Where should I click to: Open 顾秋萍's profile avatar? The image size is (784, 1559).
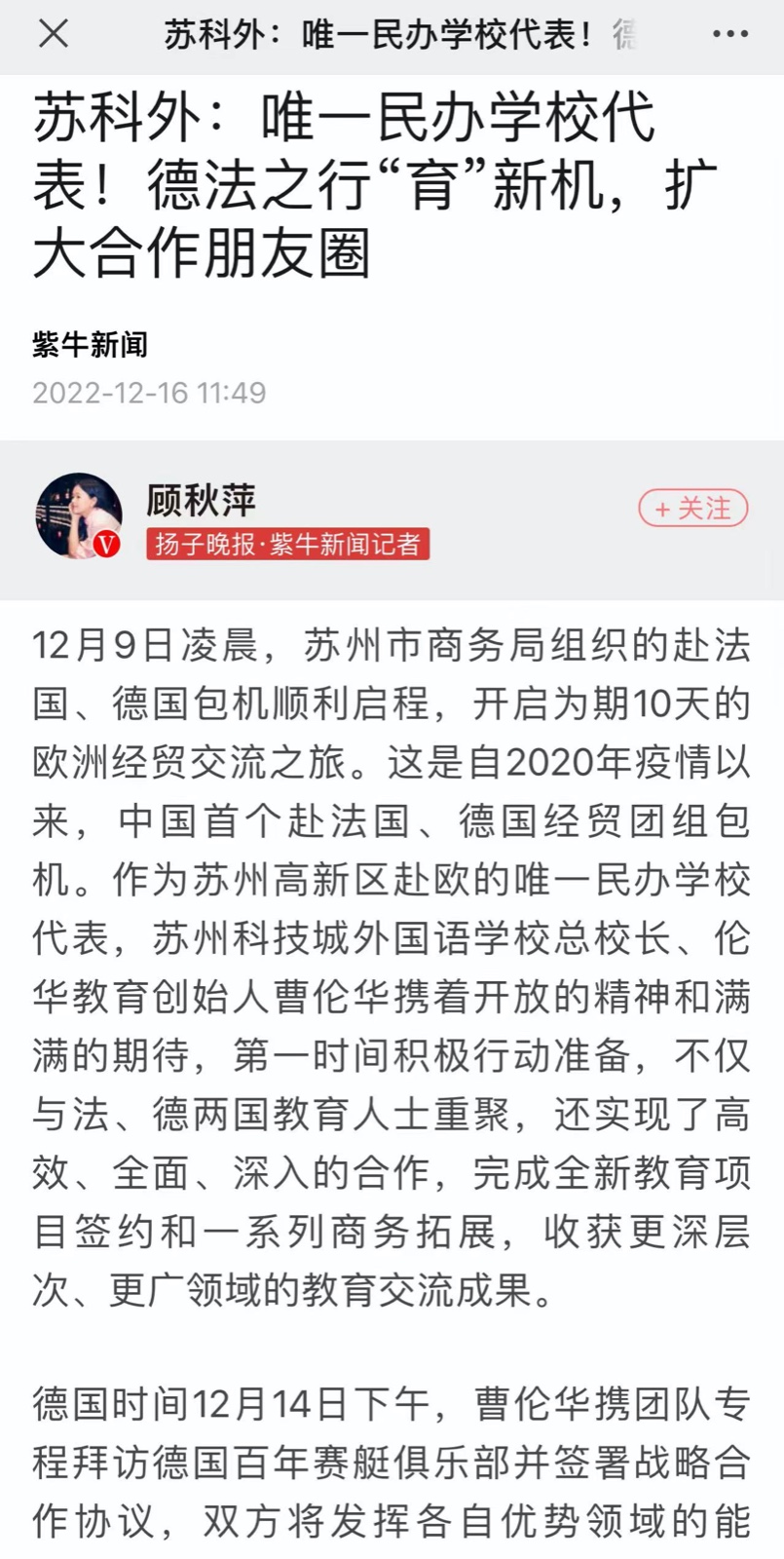pyautogui.click(x=79, y=515)
